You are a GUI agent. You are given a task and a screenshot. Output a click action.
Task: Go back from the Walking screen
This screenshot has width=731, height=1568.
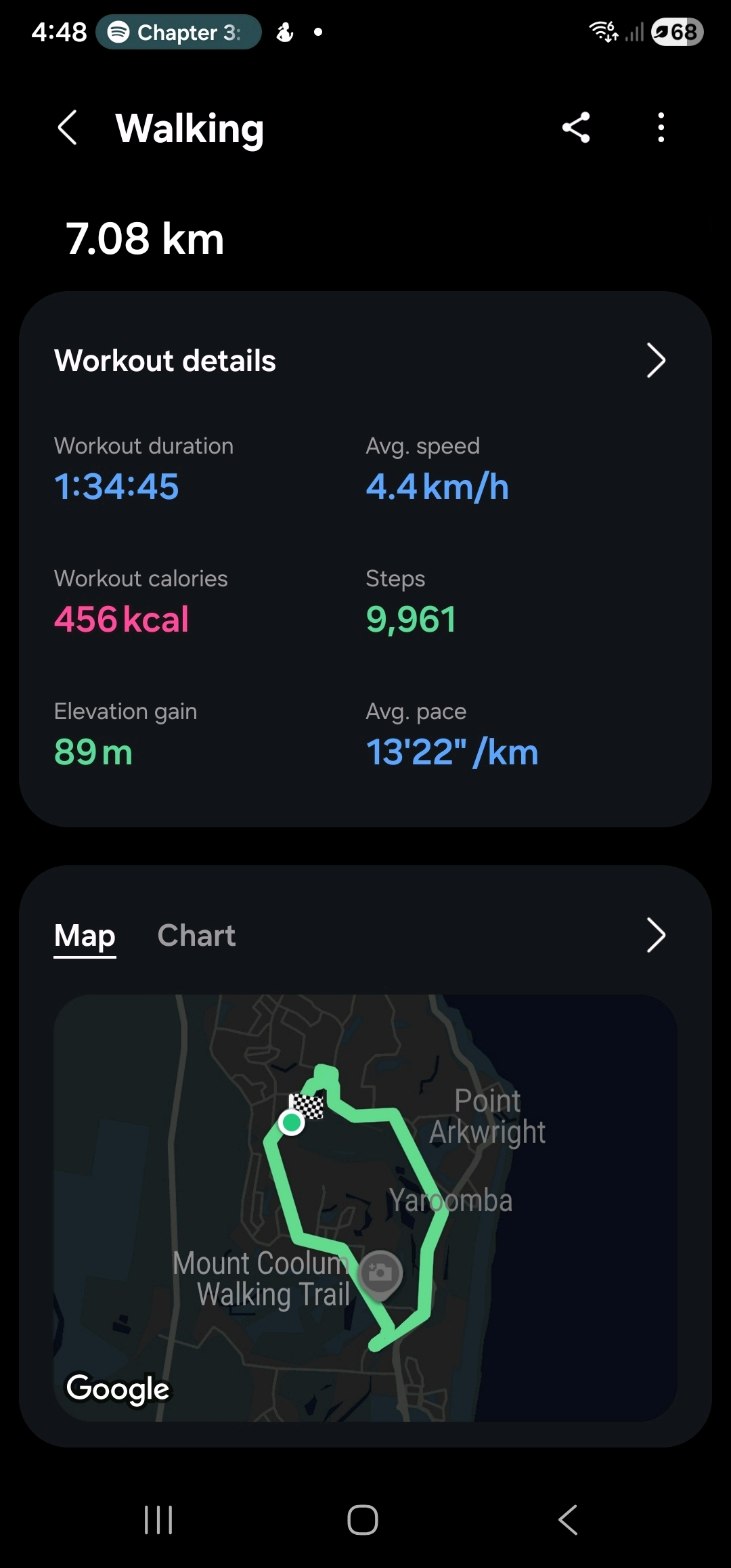68,127
